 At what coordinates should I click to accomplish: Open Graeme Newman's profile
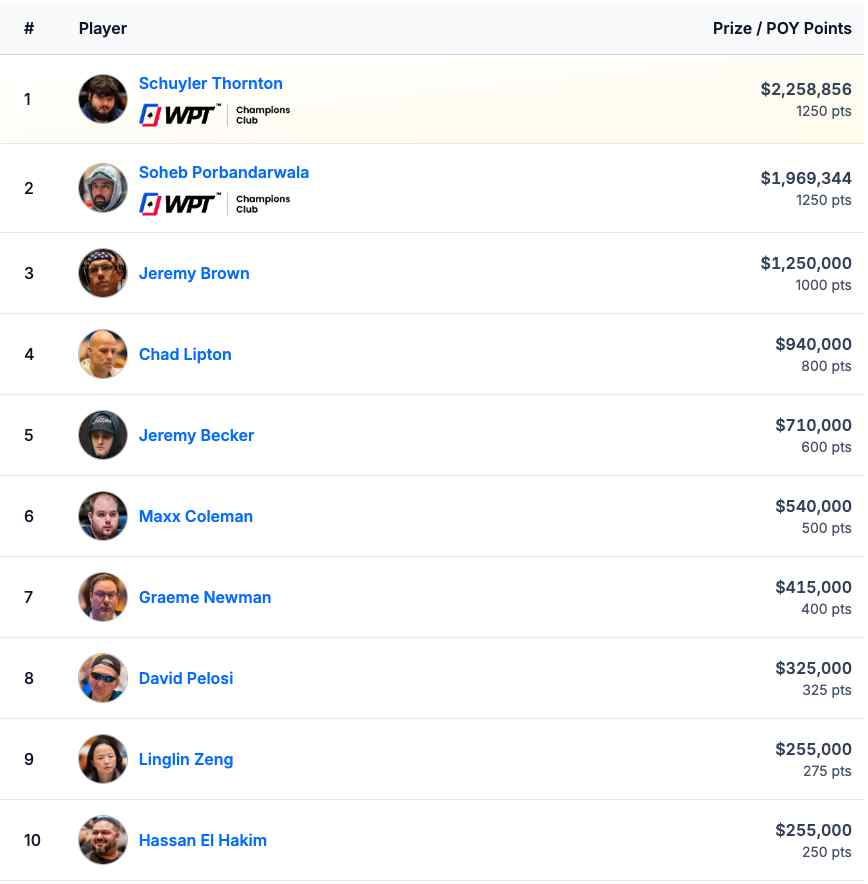pos(205,598)
